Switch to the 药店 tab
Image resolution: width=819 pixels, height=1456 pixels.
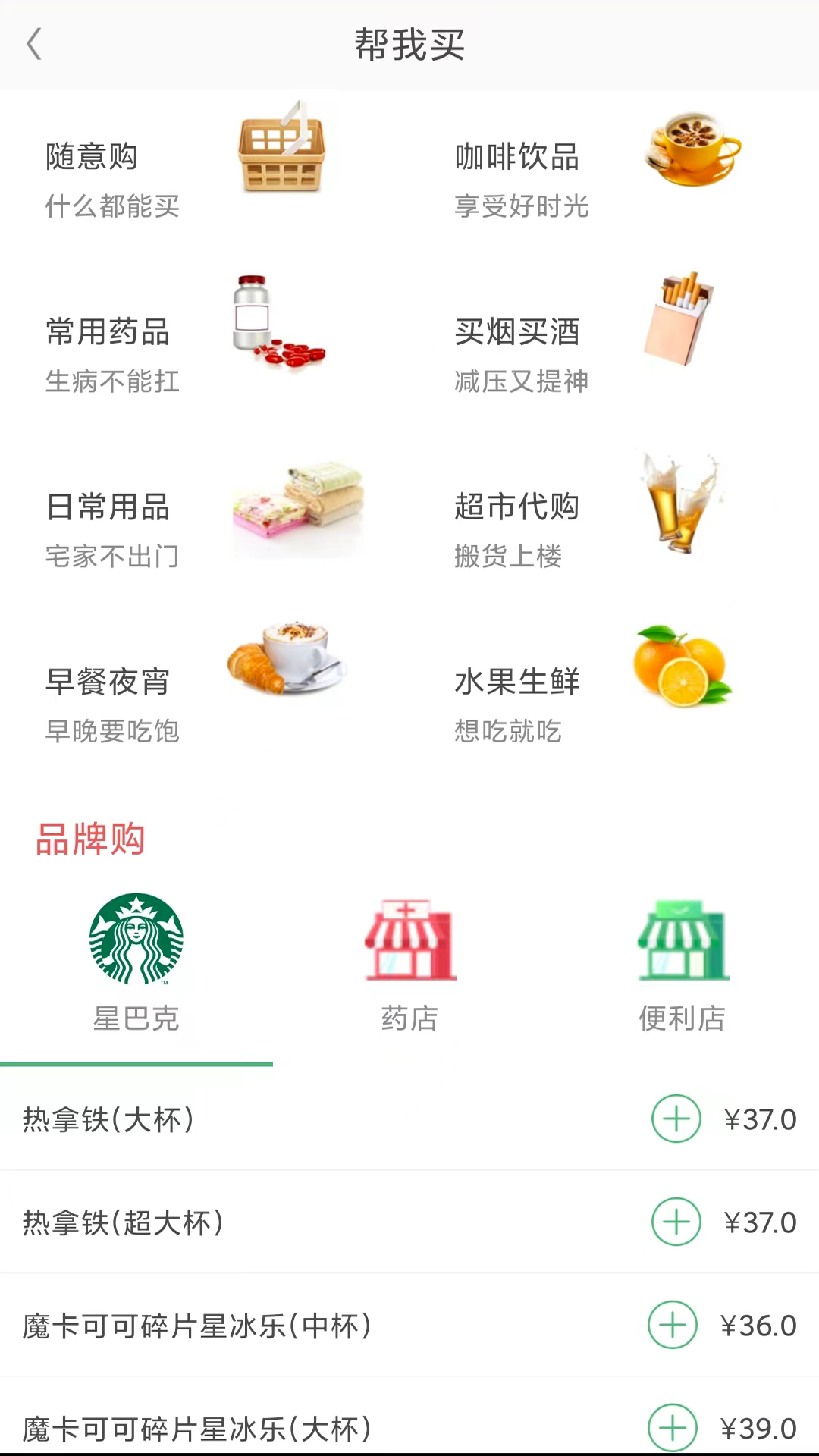click(x=409, y=1018)
